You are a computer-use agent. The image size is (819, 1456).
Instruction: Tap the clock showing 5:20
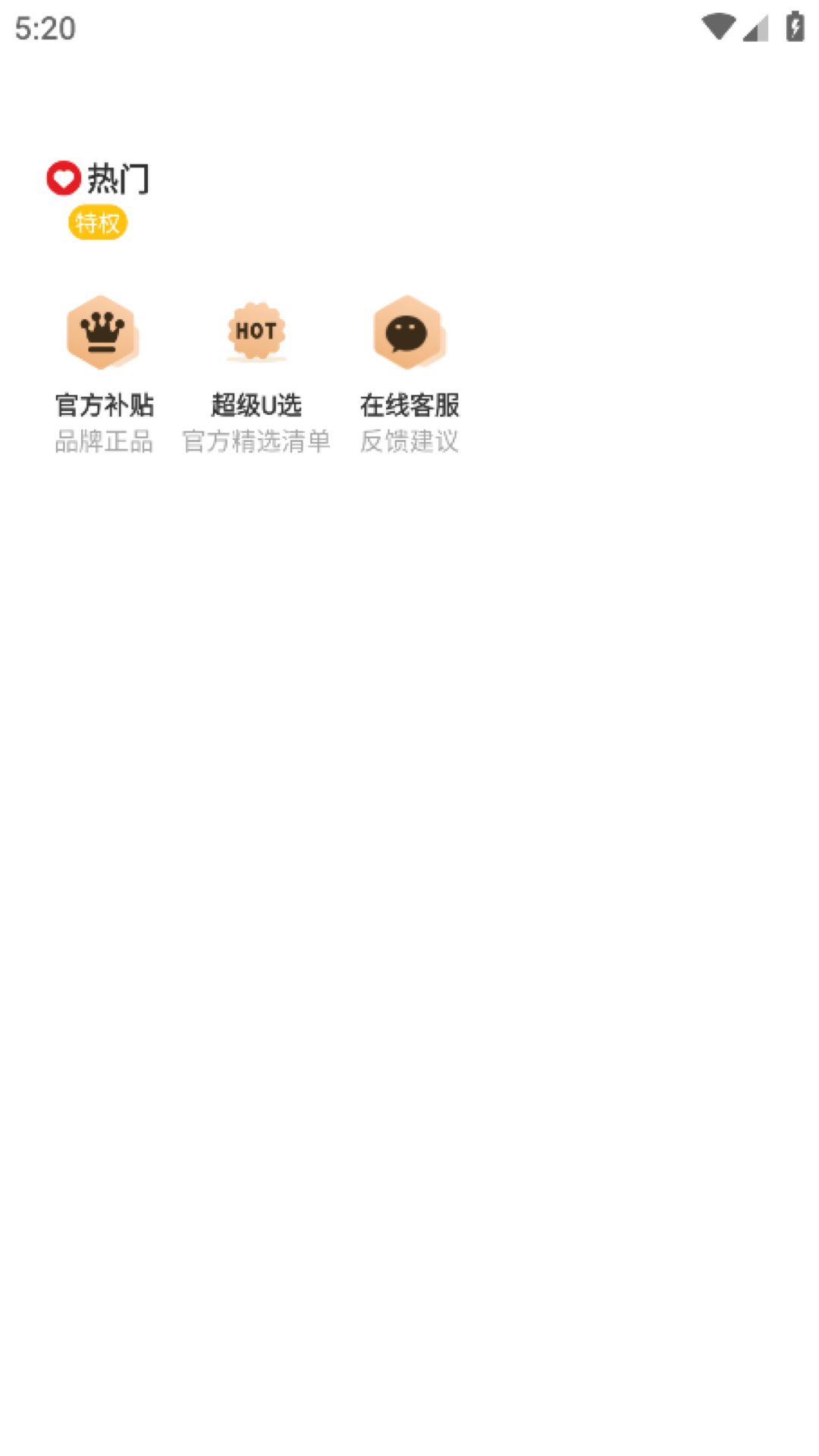[x=44, y=30]
